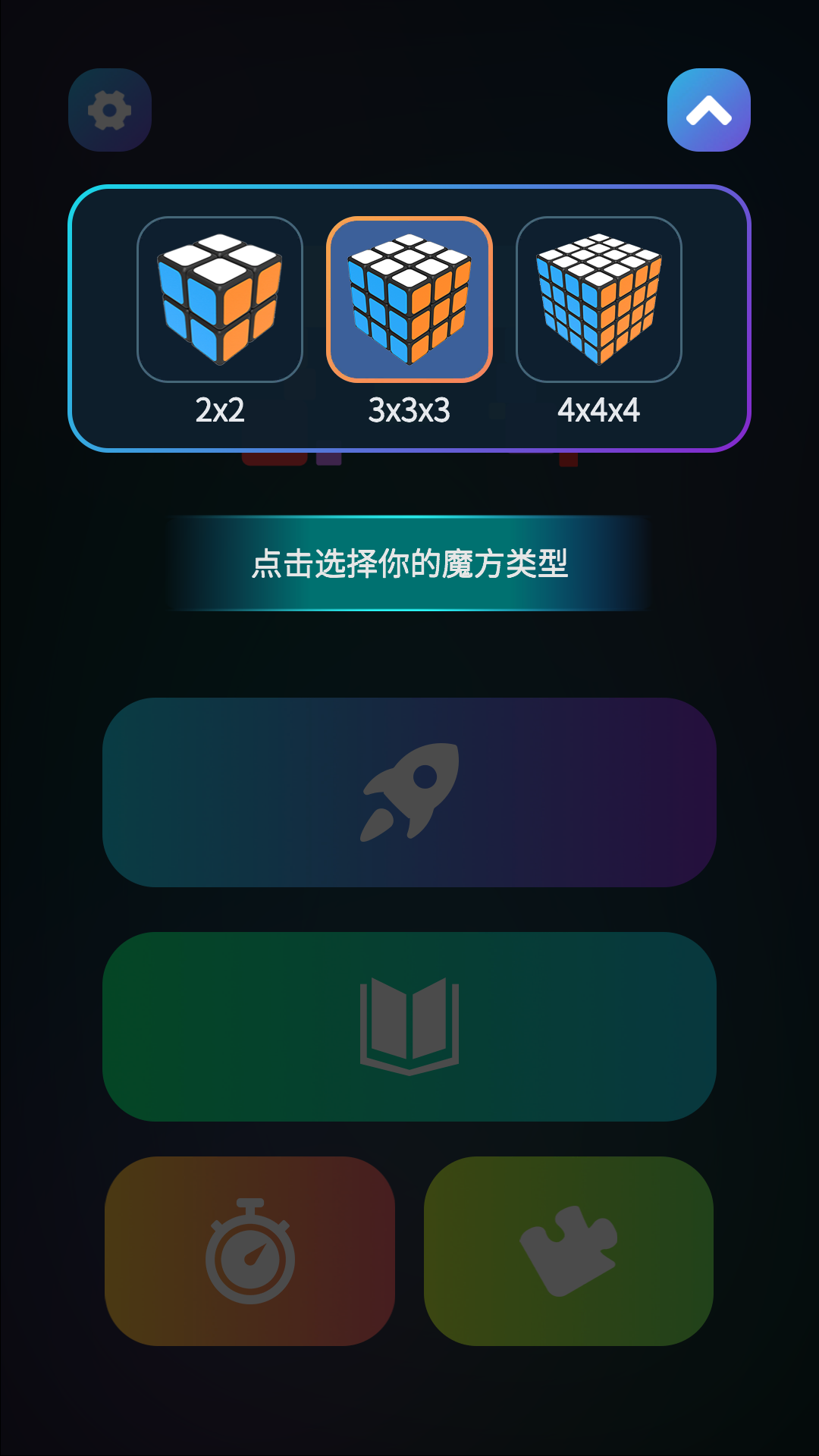Image resolution: width=819 pixels, height=1456 pixels.
Task: Click the 4x4x4 cube picture
Action: point(599,300)
